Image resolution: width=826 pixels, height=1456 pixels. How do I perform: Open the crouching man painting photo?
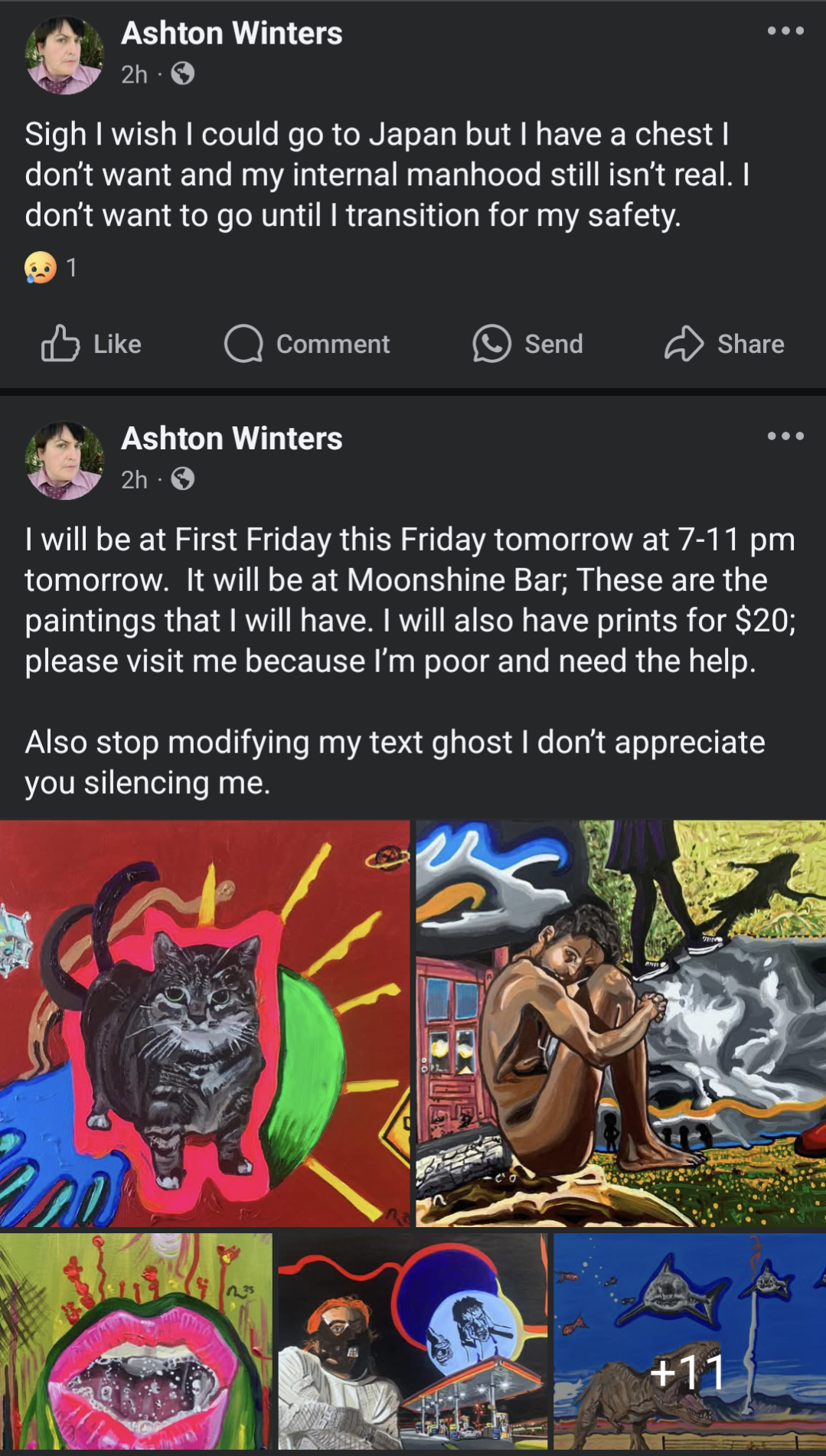(621, 1023)
